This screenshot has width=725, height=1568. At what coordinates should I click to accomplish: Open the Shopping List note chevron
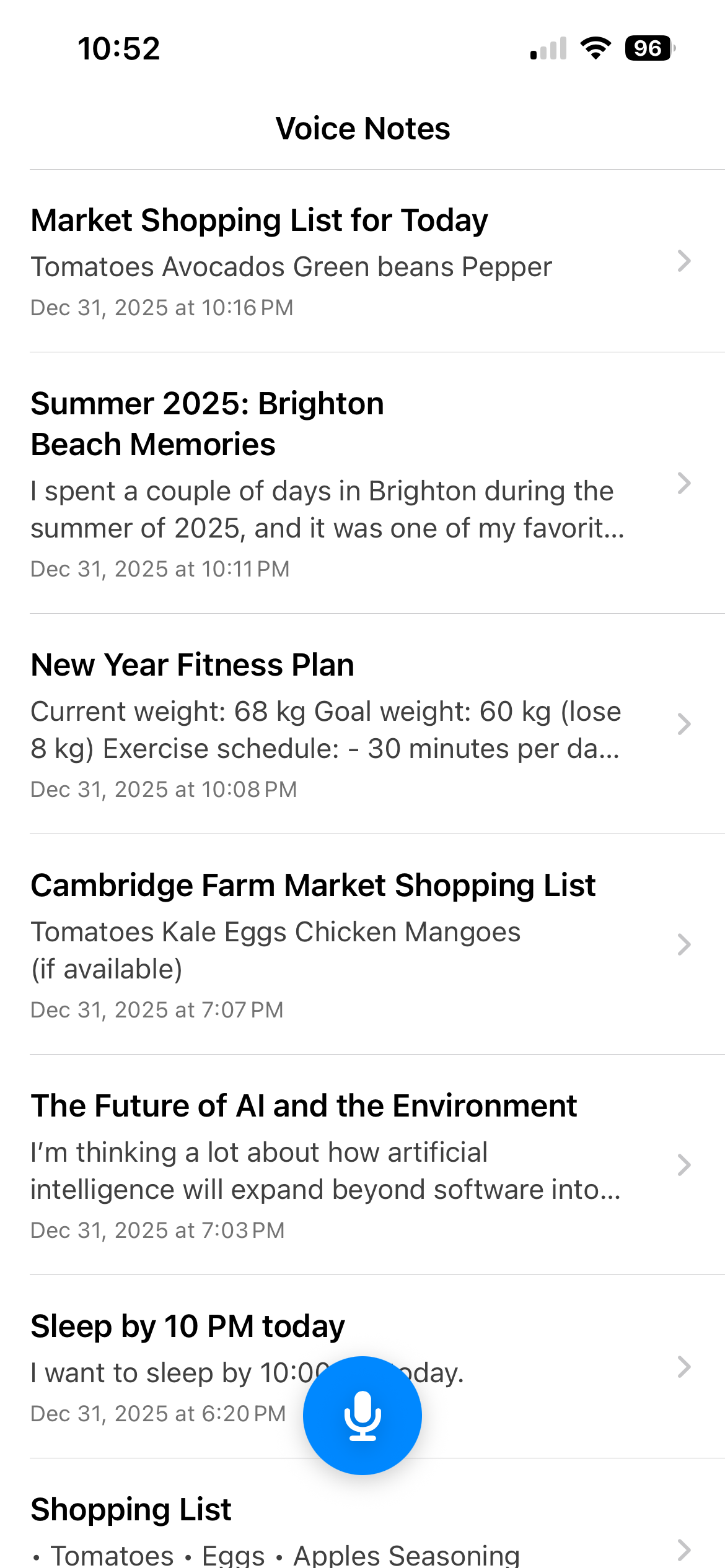click(x=683, y=1551)
